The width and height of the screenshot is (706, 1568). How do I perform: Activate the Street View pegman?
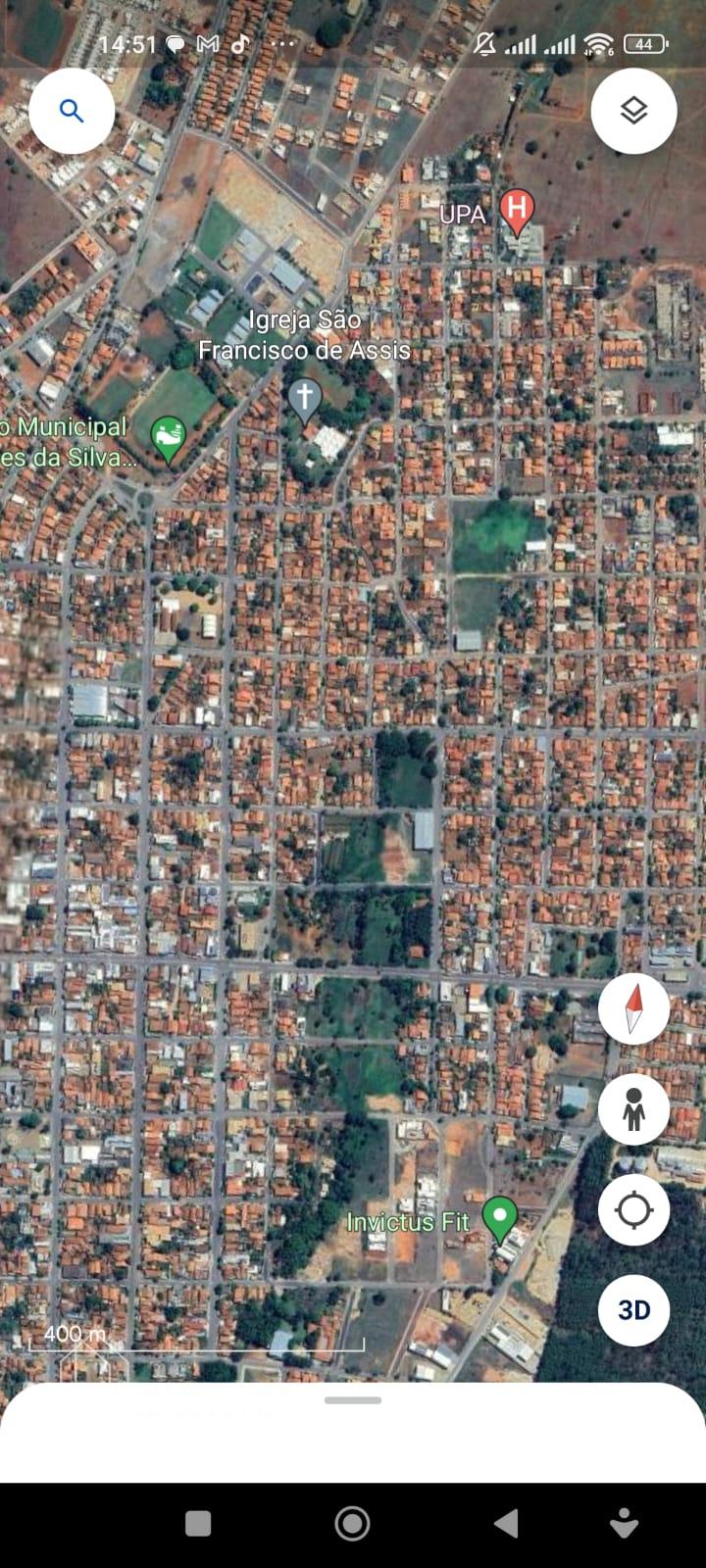coord(633,1109)
